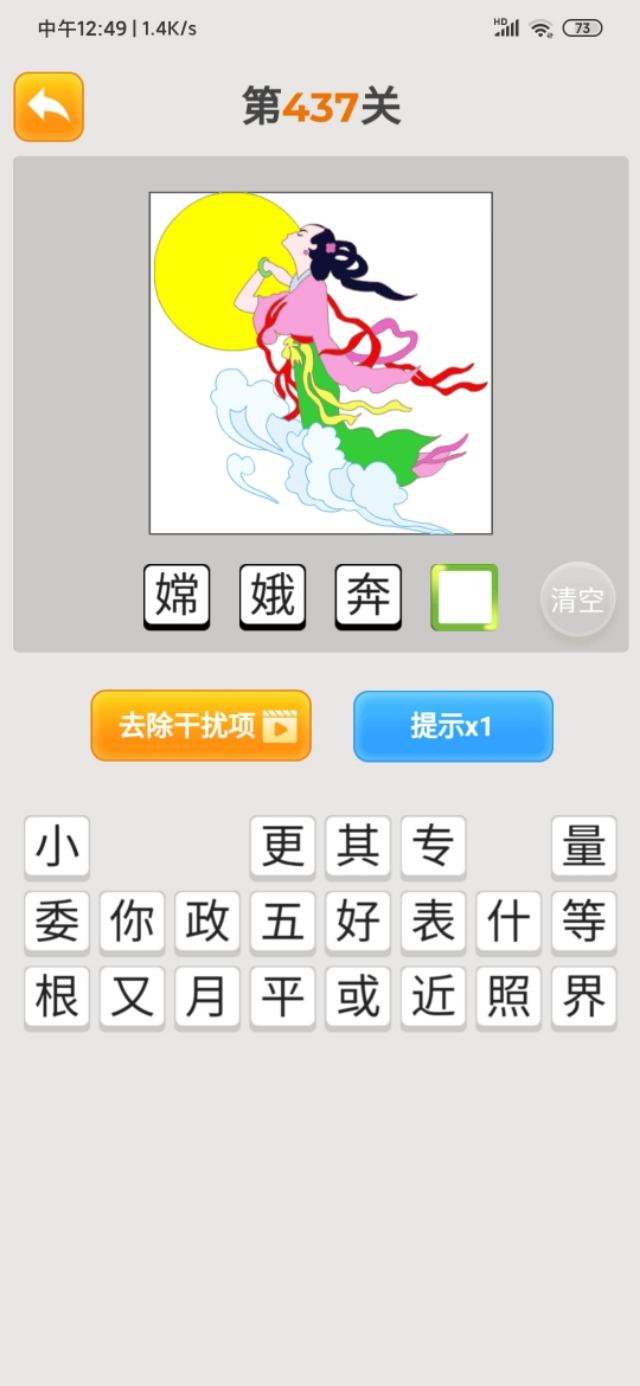Viewport: 640px width, 1386px height.
Task: Tap 去除干扰项 to remove distractor characters
Action: 201,726
